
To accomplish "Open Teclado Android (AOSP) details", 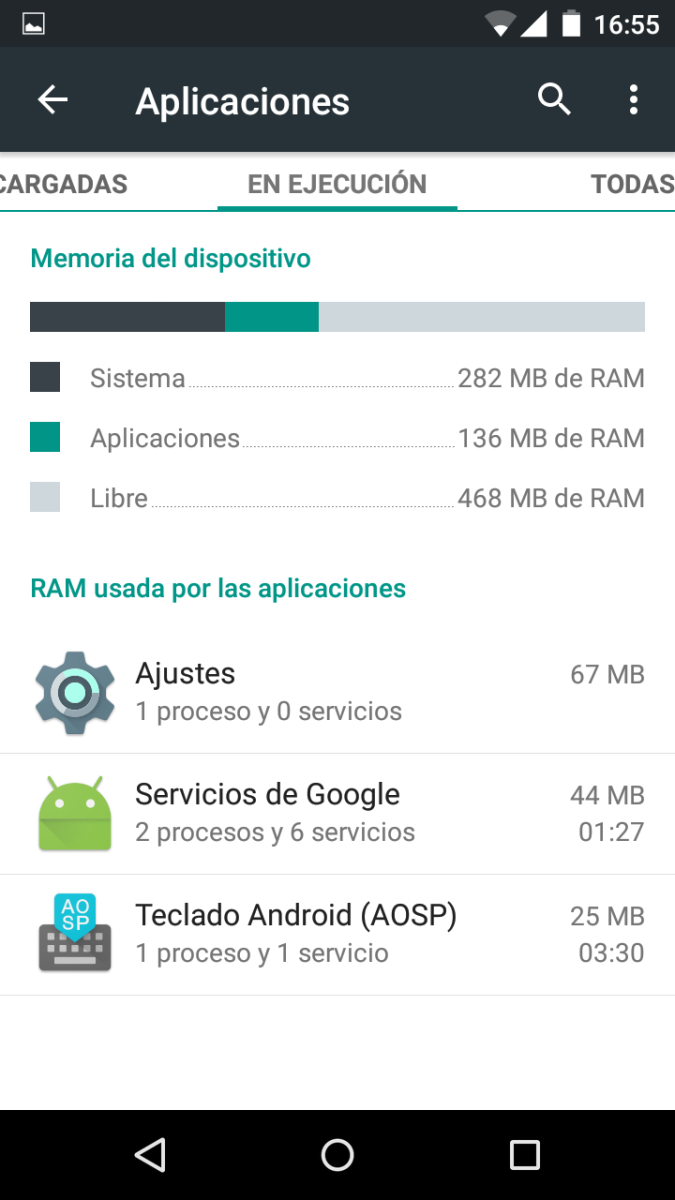I will 337,934.
